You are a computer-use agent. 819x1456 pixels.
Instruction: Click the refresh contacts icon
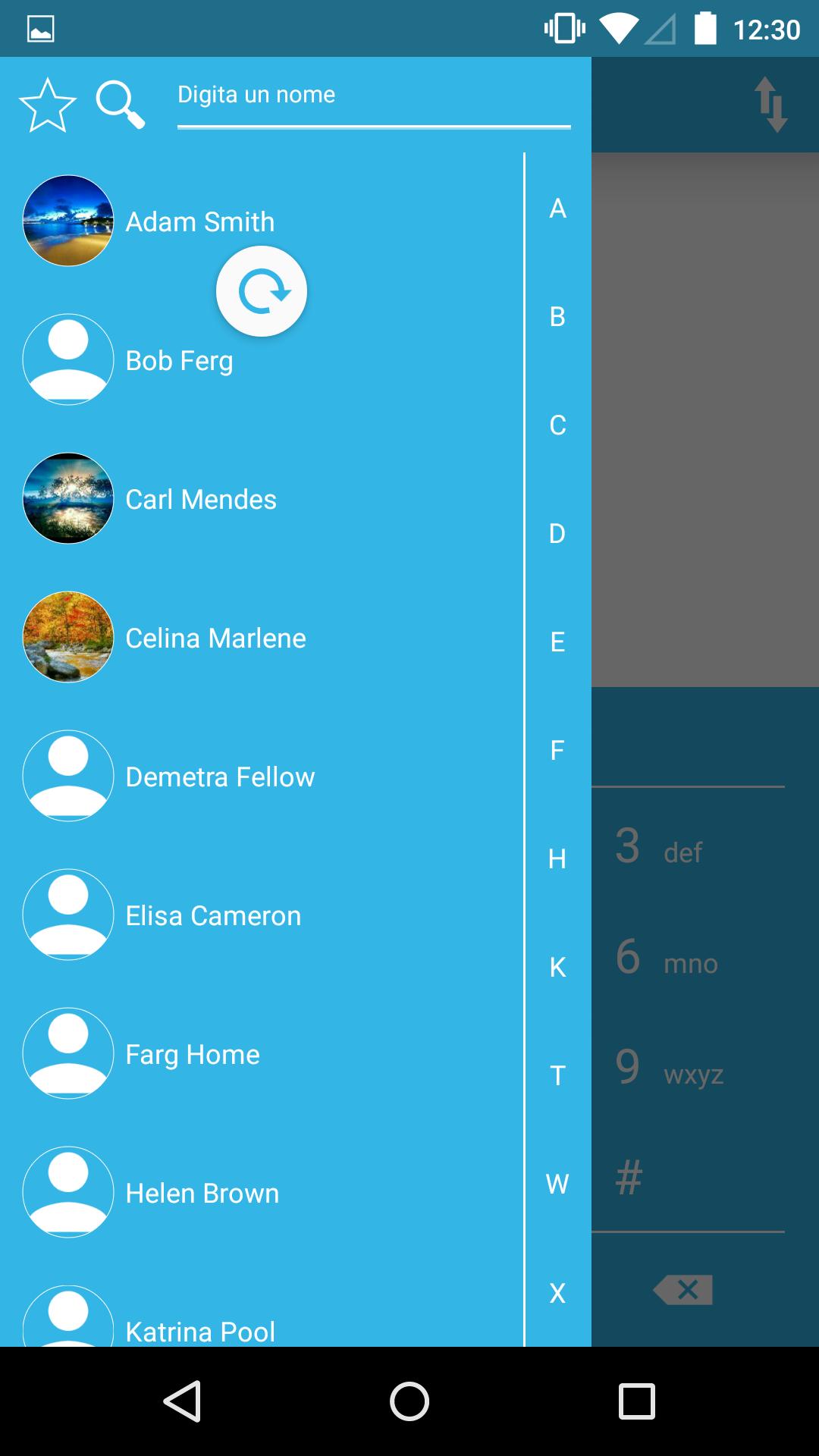262,291
